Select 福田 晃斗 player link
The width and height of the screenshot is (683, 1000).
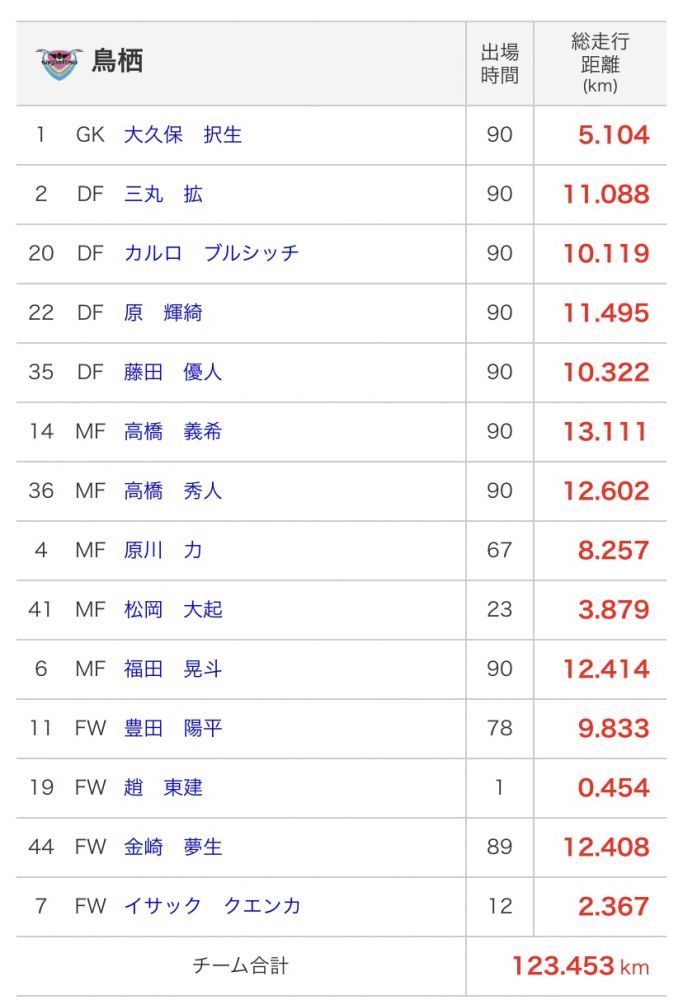point(173,669)
